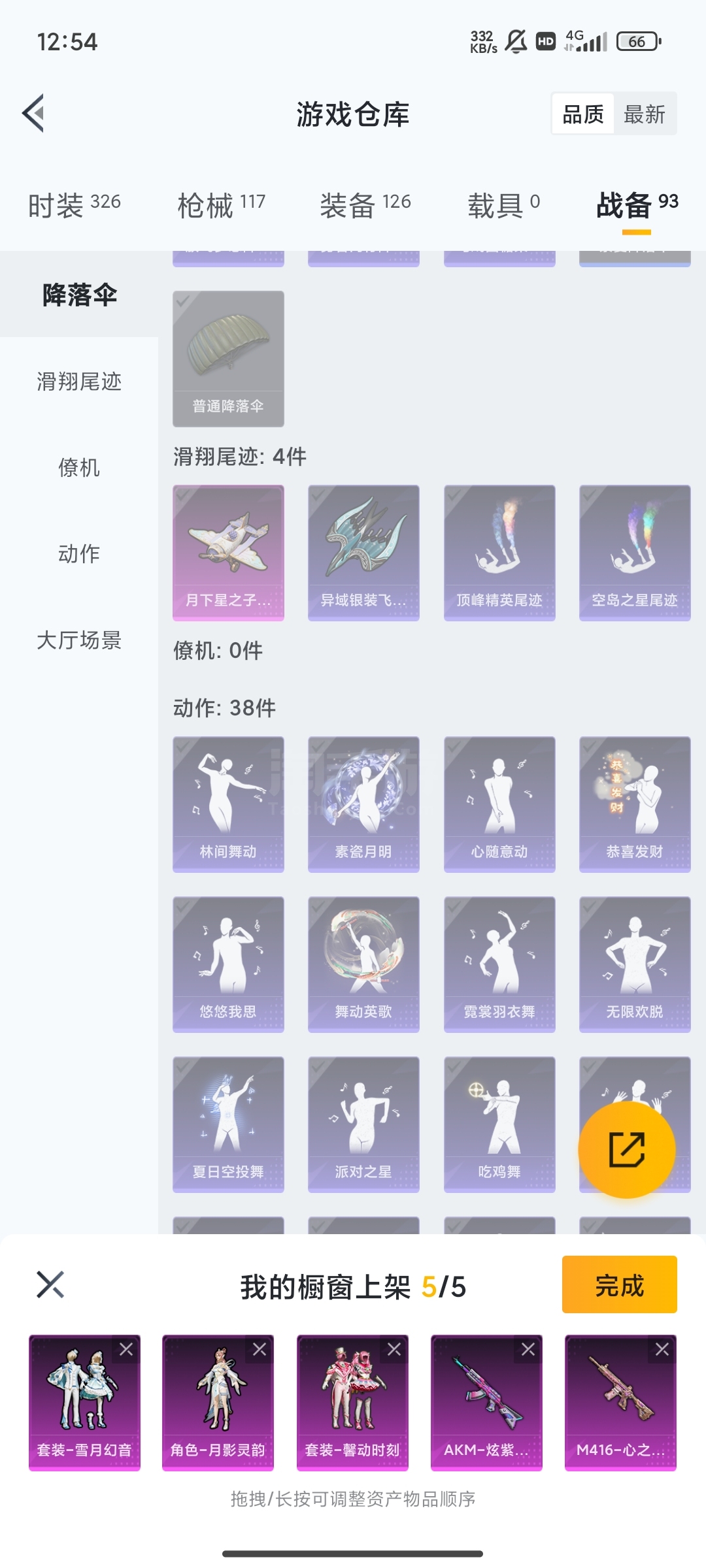Select the 顶峰精英尾迹 item
706x1568 pixels.
coord(499,552)
